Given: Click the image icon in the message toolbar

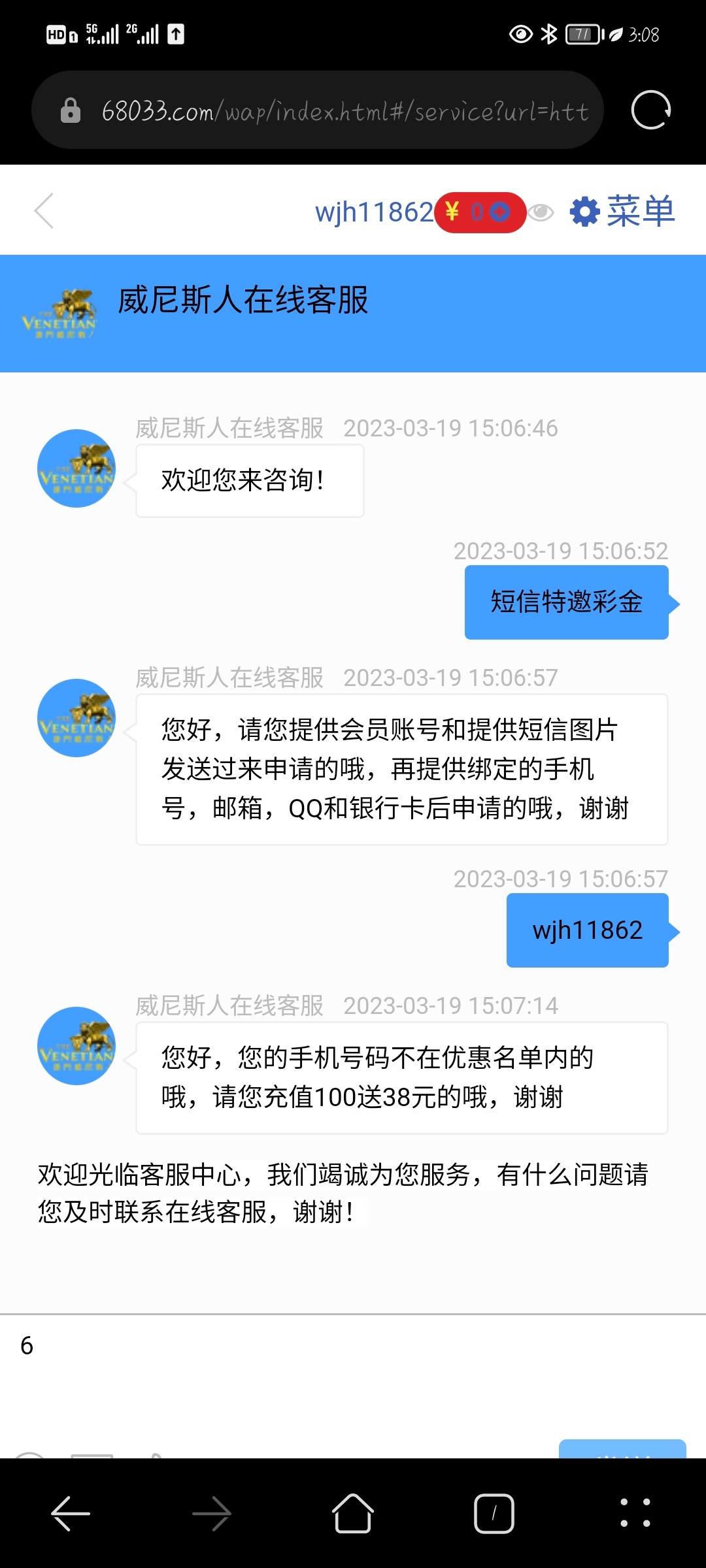Looking at the screenshot, I should point(92,1456).
